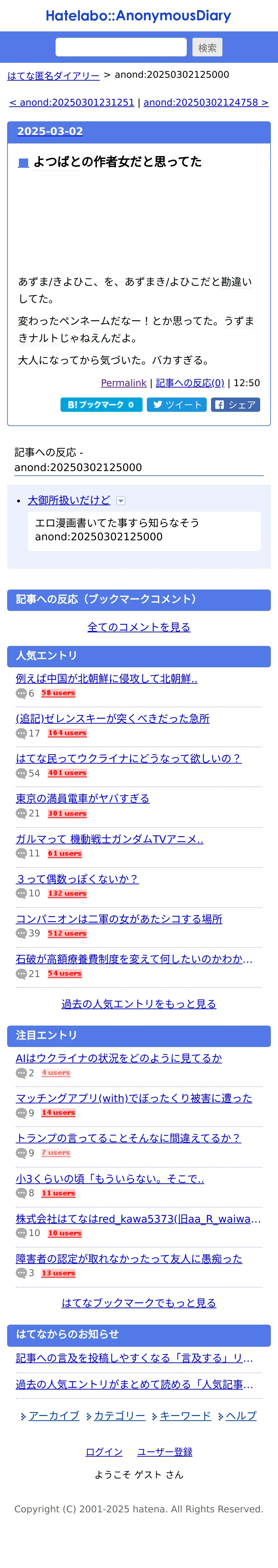The image size is (278, 1568).
Task: Open the reply 大御所扱いだけど
Action: 69,500
